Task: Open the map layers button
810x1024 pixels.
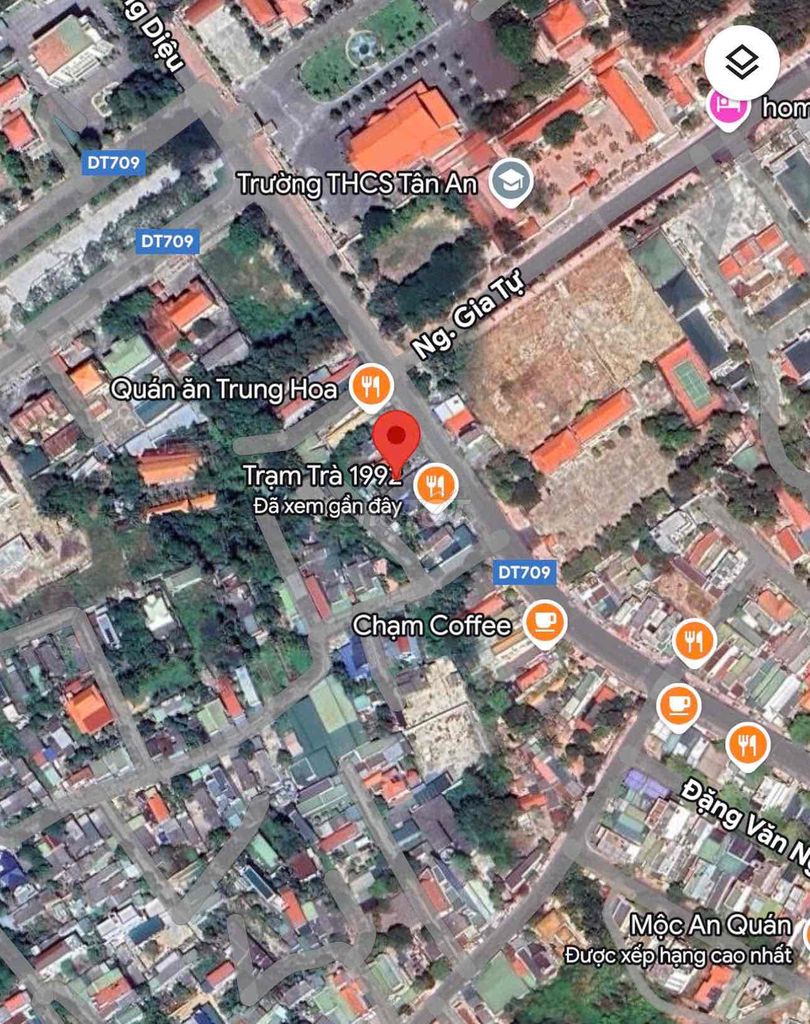Action: pyautogui.click(x=741, y=63)
